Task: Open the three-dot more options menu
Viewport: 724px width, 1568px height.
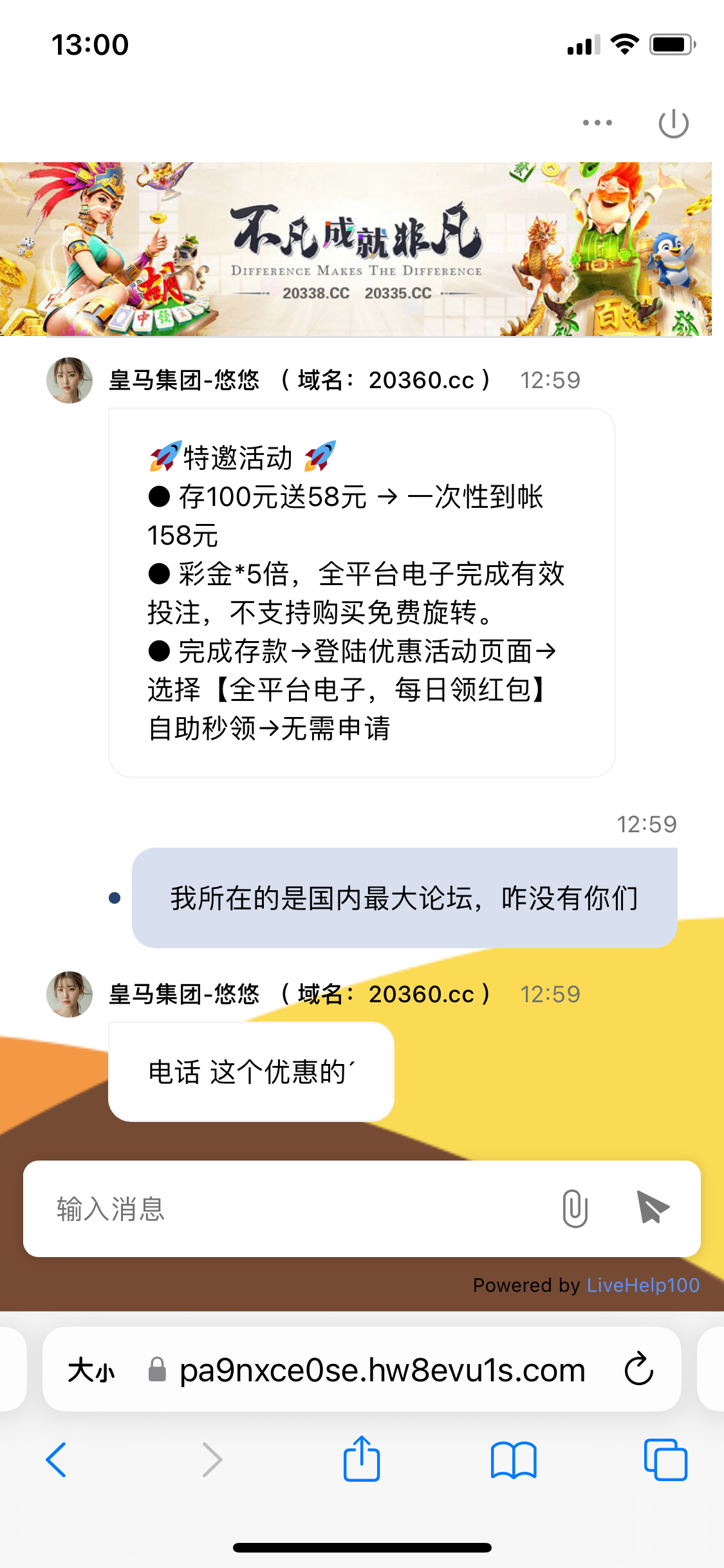Action: coord(597,122)
